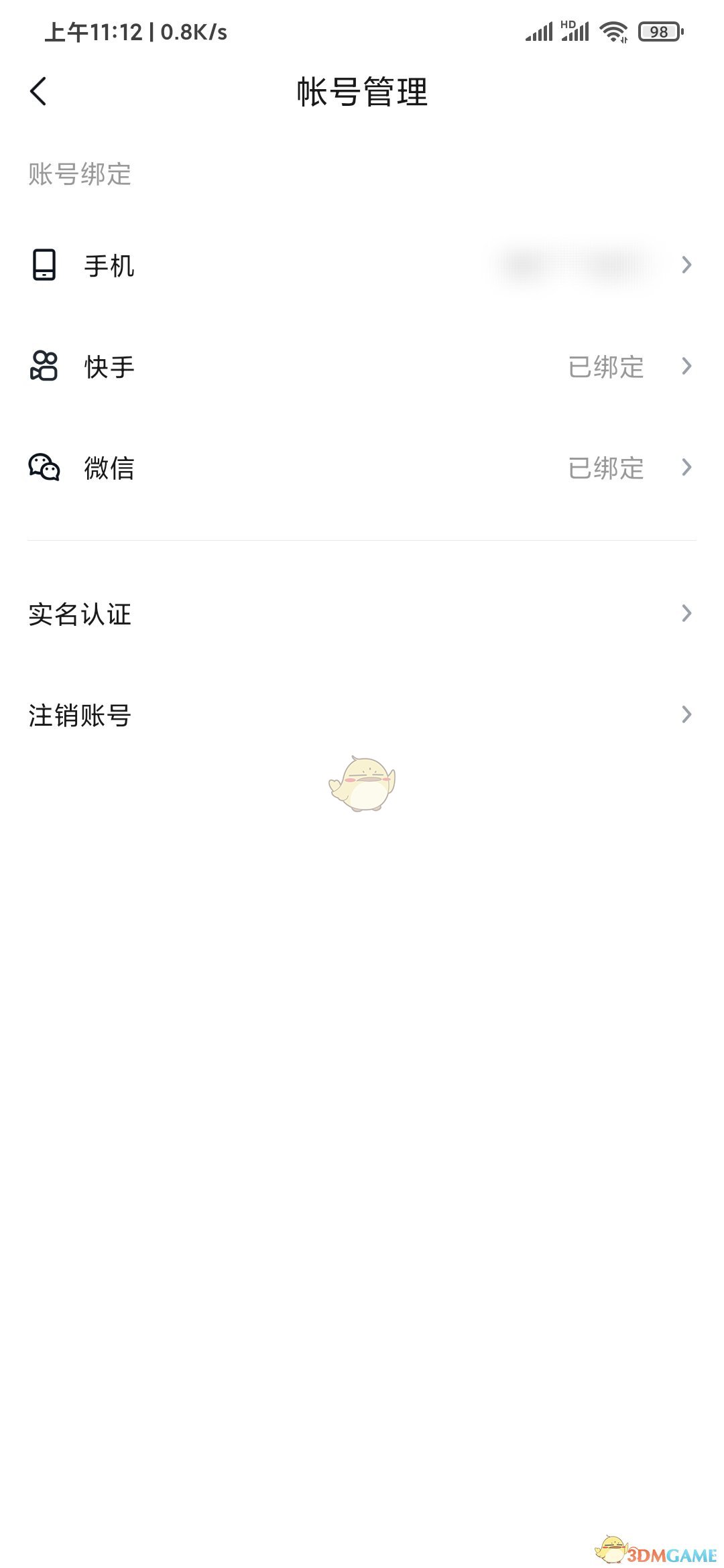This screenshot has width=724, height=1568.
Task: Click the Kuaishou app icon
Action: (x=44, y=367)
